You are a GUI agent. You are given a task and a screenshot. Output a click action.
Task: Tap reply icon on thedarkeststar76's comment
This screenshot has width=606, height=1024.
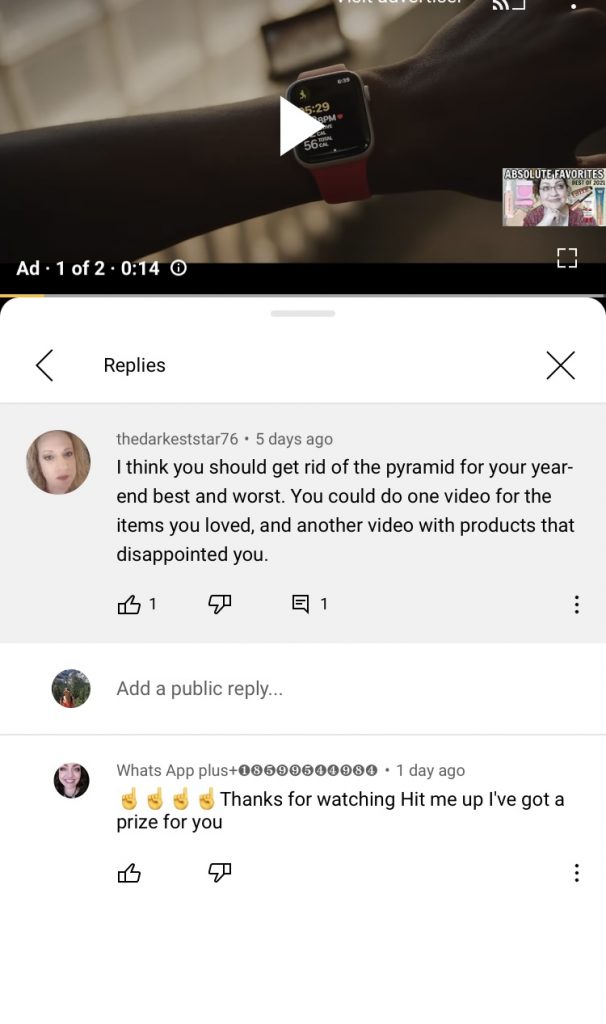(300, 604)
